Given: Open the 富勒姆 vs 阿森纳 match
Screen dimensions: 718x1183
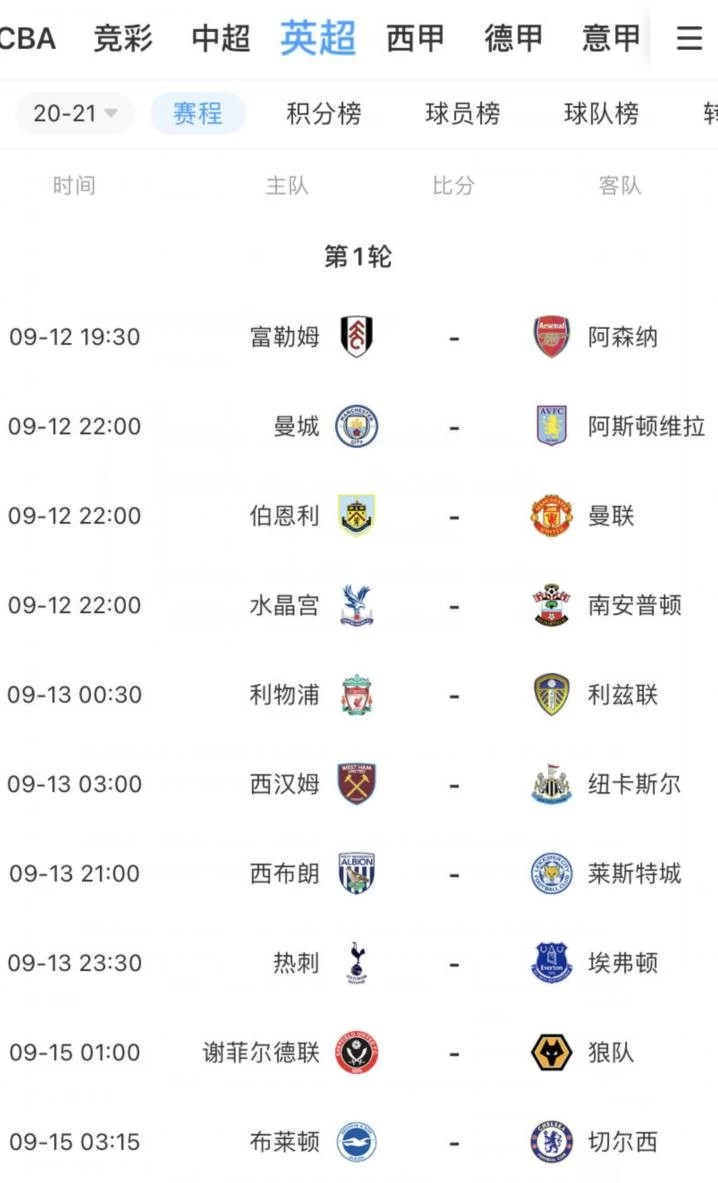Looking at the screenshot, I should click(454, 337).
